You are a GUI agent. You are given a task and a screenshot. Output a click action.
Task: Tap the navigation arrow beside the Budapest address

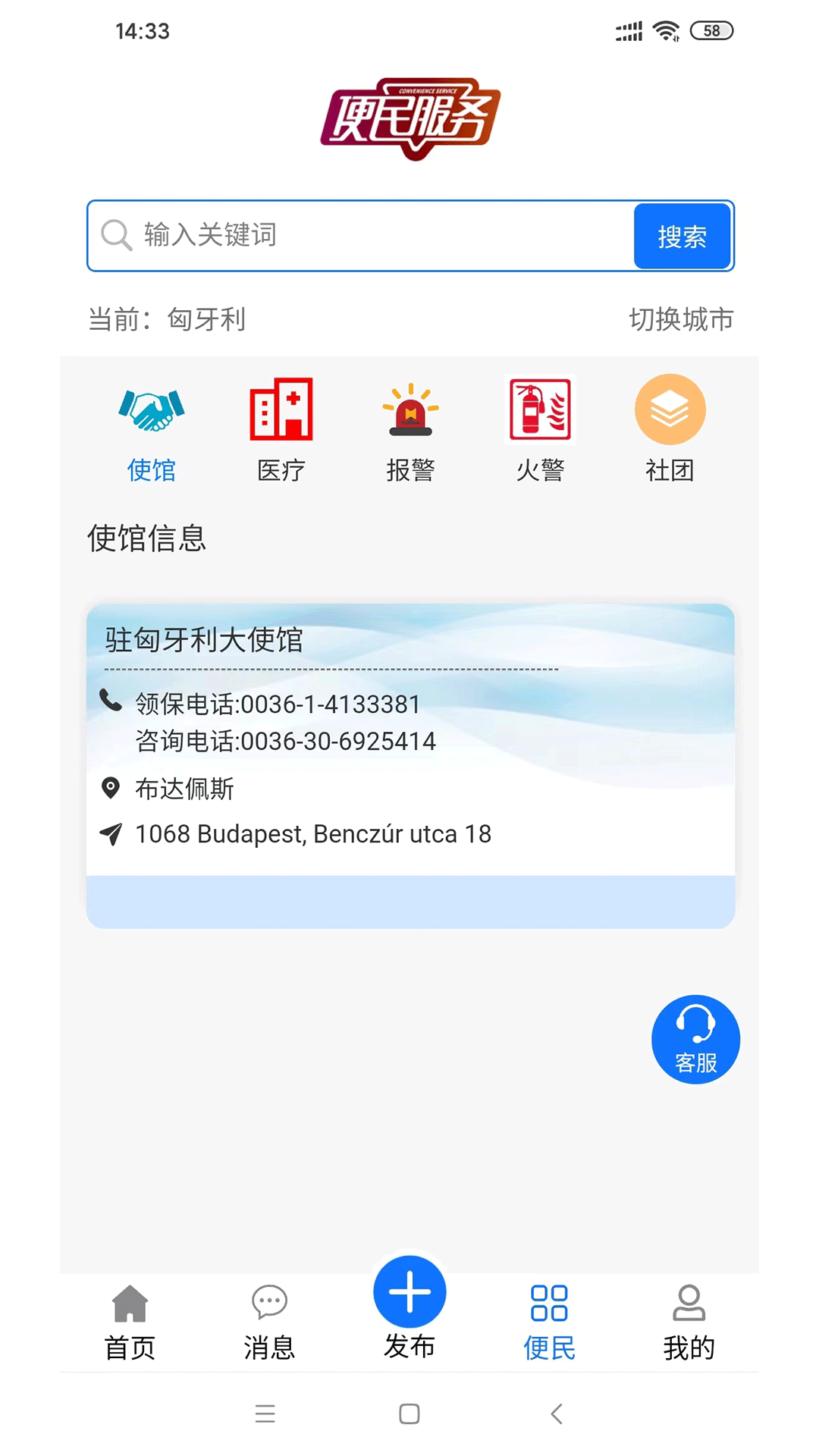[111, 834]
